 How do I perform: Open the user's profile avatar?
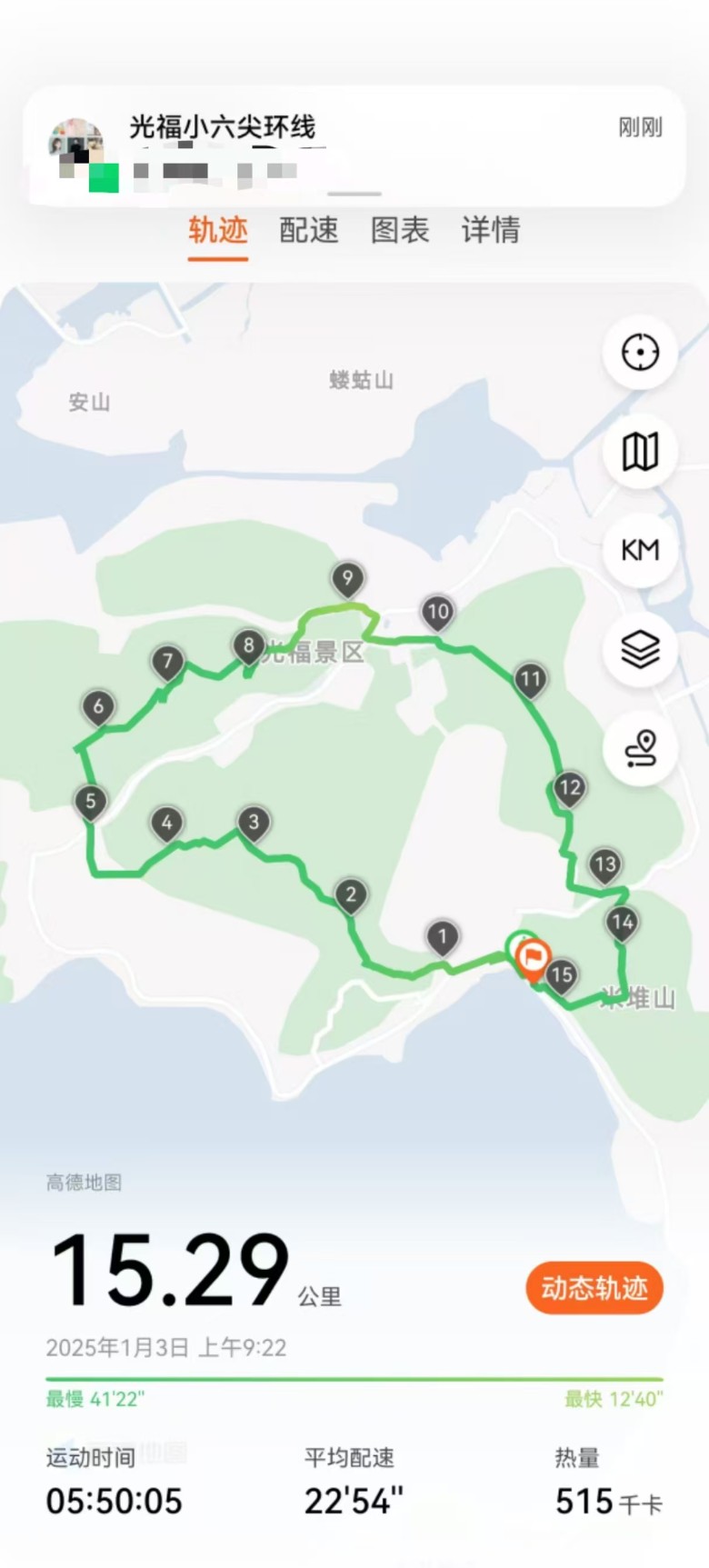coord(76,144)
